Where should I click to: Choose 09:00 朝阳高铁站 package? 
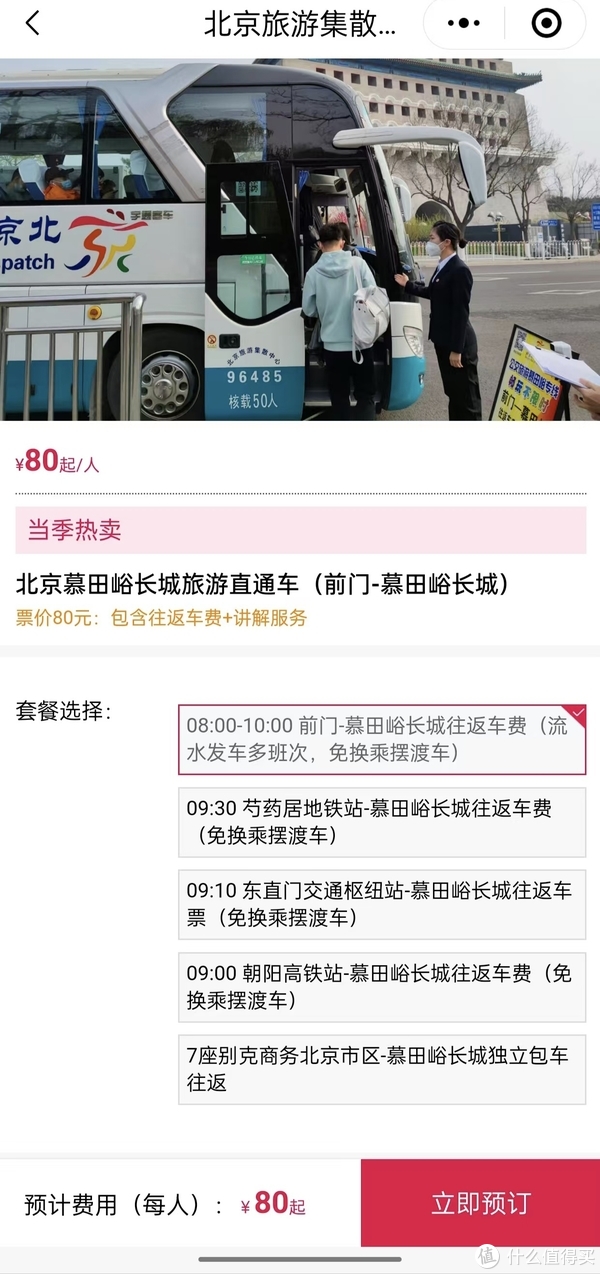(x=382, y=987)
